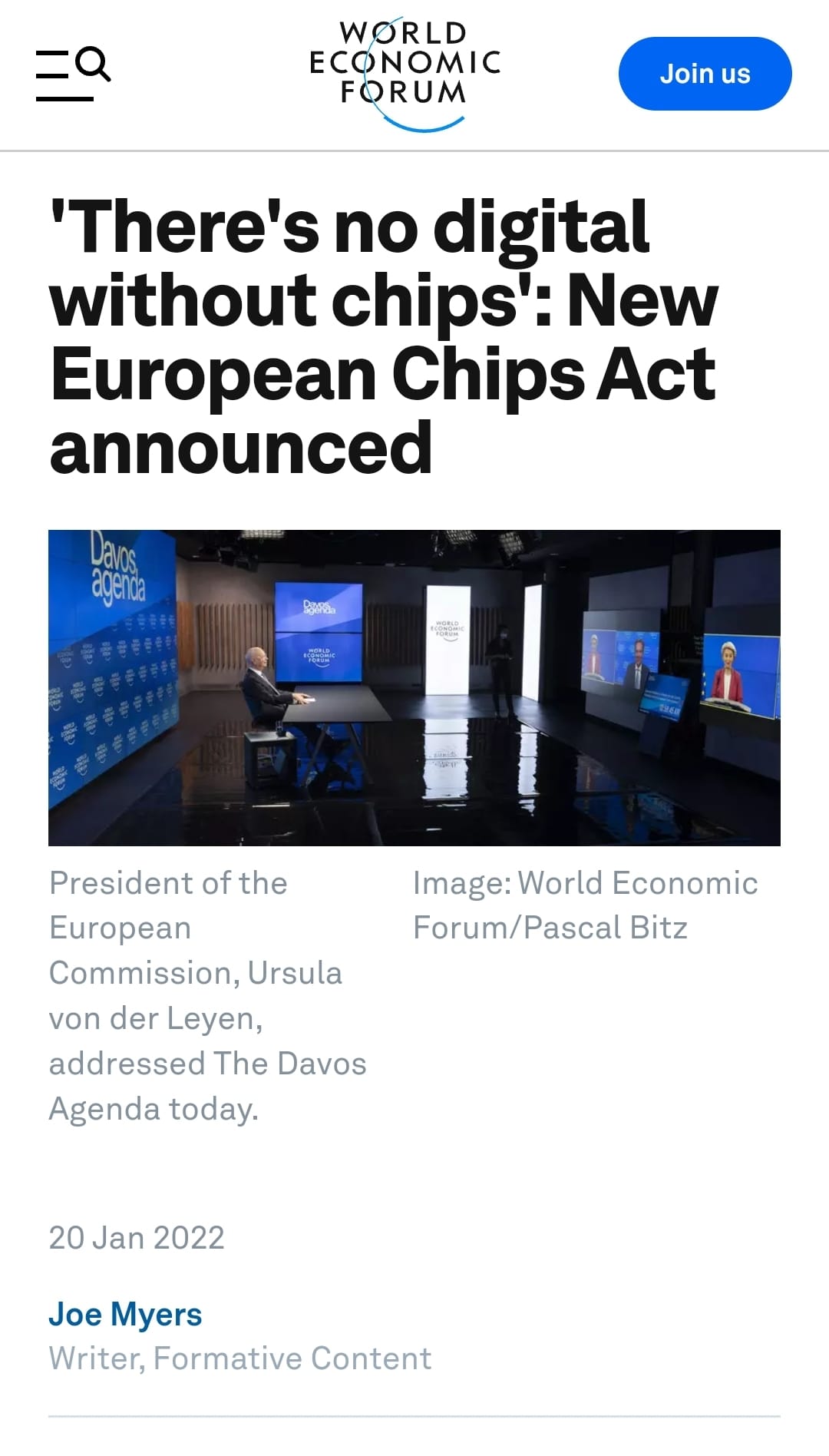Image resolution: width=829 pixels, height=1456 pixels.
Task: Open the menu and search icon
Action: point(73,74)
